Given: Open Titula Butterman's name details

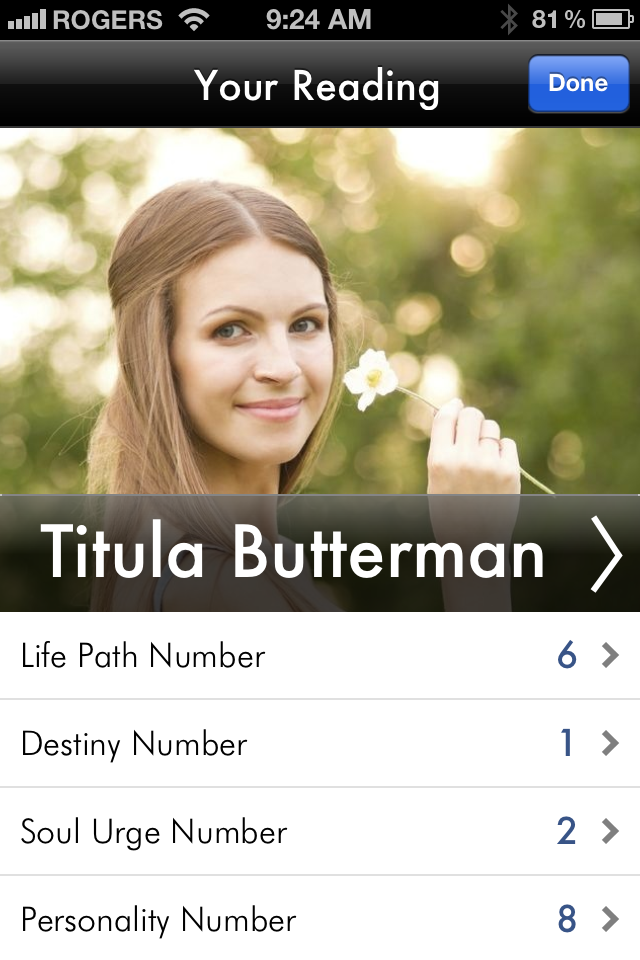Looking at the screenshot, I should [320, 553].
